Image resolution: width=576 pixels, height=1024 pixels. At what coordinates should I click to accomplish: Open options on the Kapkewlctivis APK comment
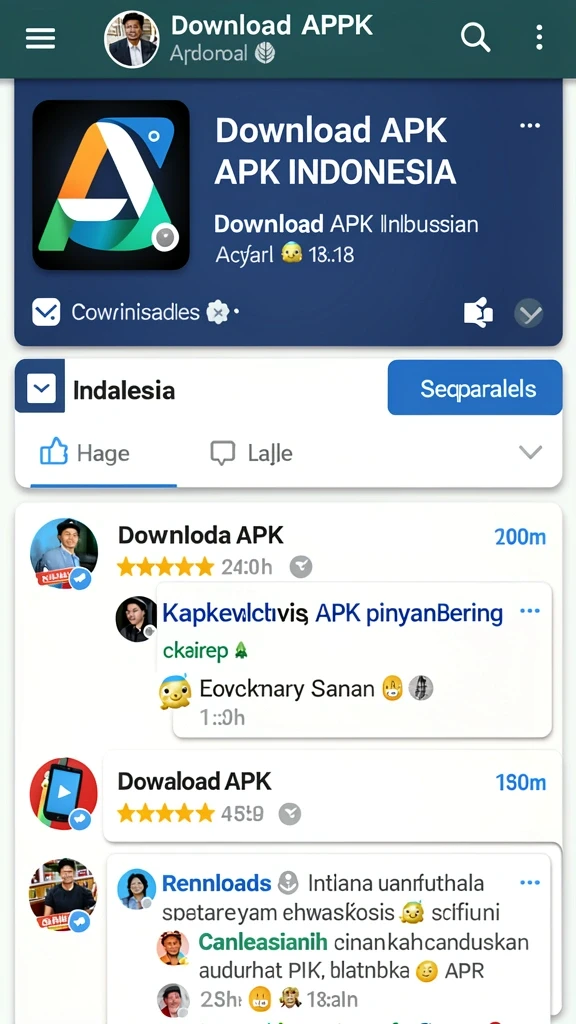[530, 612]
